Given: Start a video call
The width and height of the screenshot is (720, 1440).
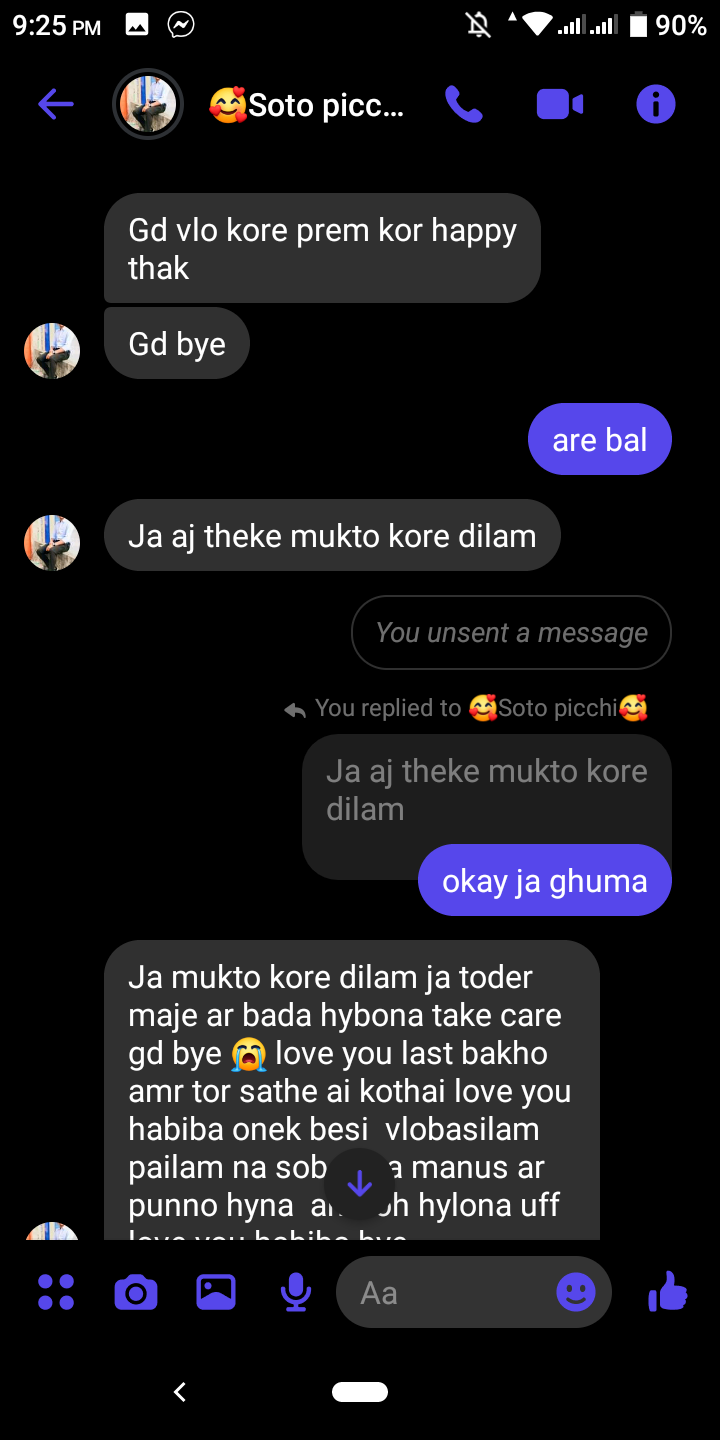Looking at the screenshot, I should pos(560,104).
